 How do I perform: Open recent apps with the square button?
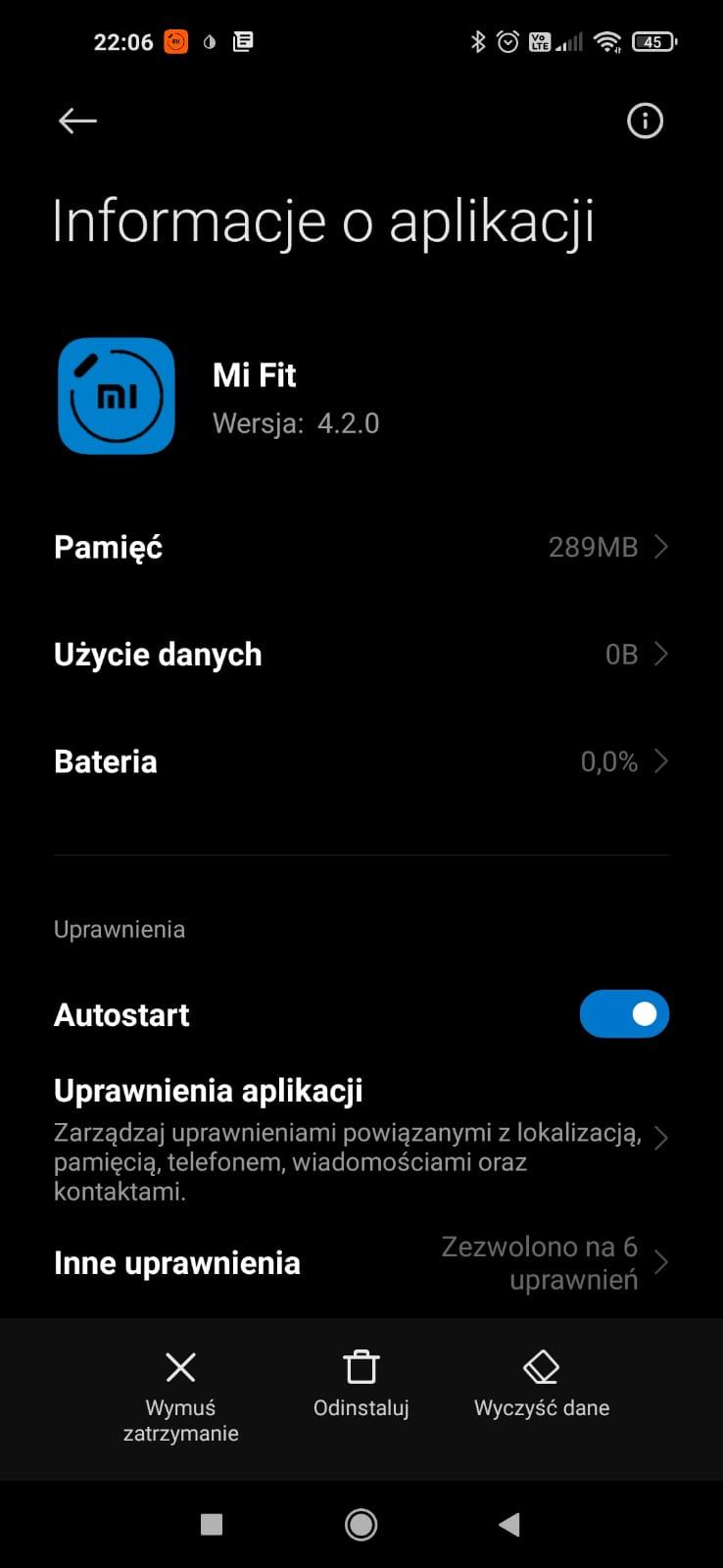212,1524
